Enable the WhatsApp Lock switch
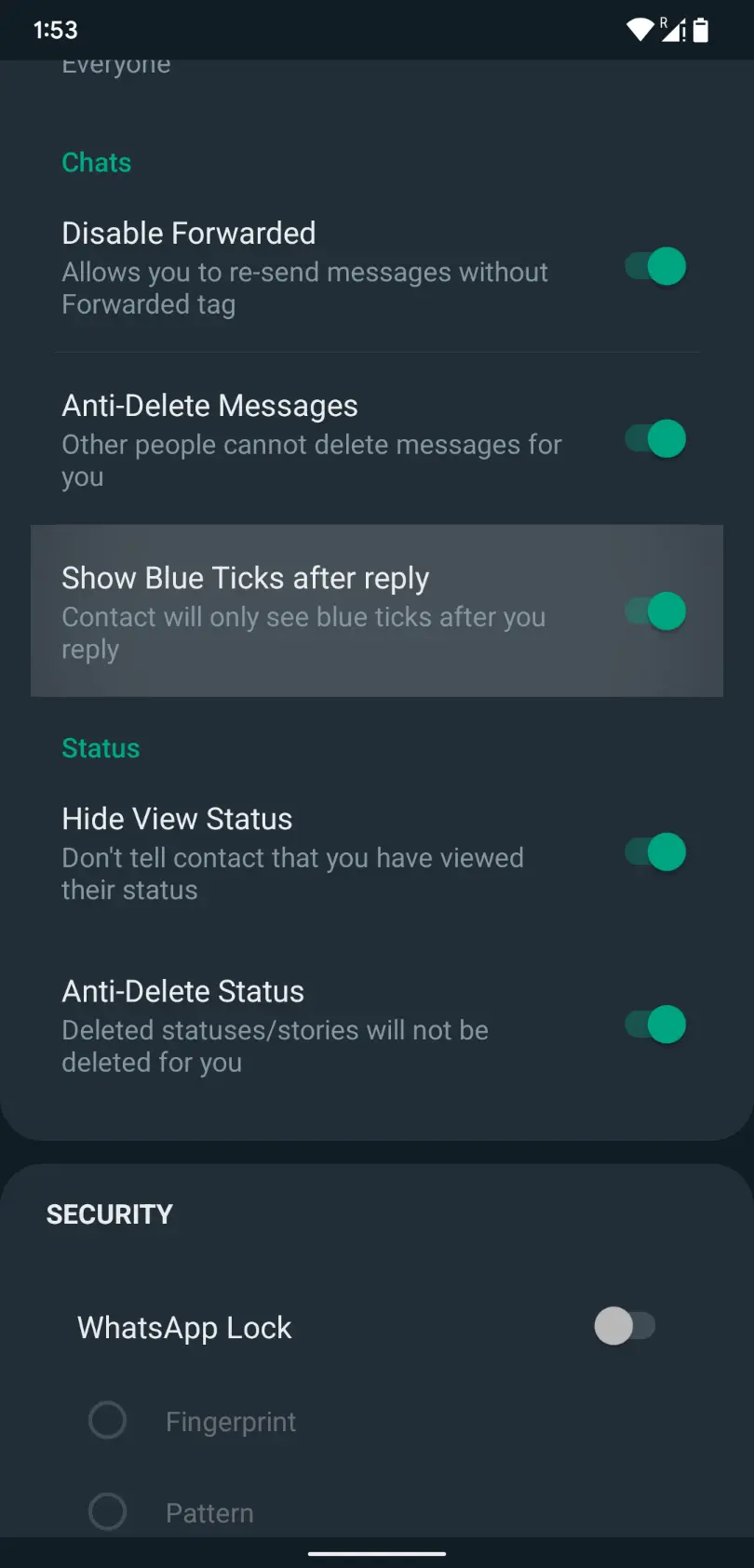Screen dimensions: 754x1568 tap(625, 1326)
